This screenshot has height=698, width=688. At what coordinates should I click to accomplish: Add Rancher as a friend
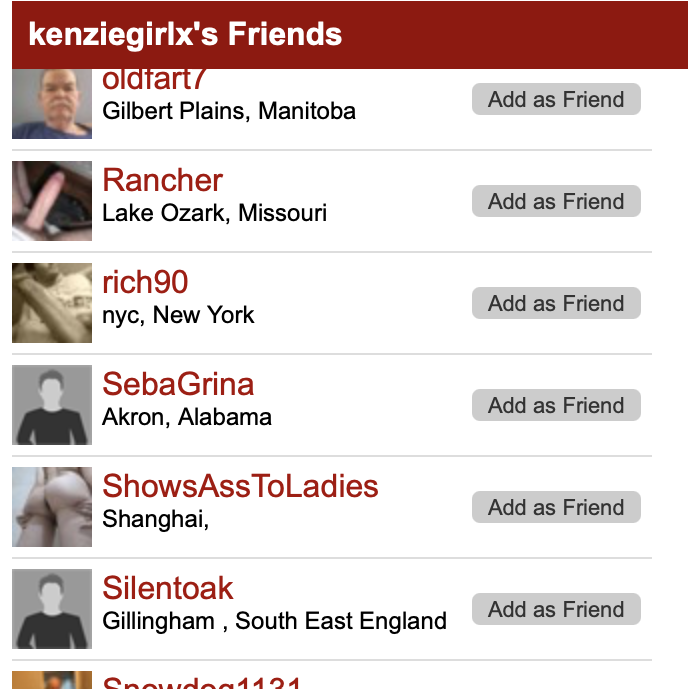[556, 202]
